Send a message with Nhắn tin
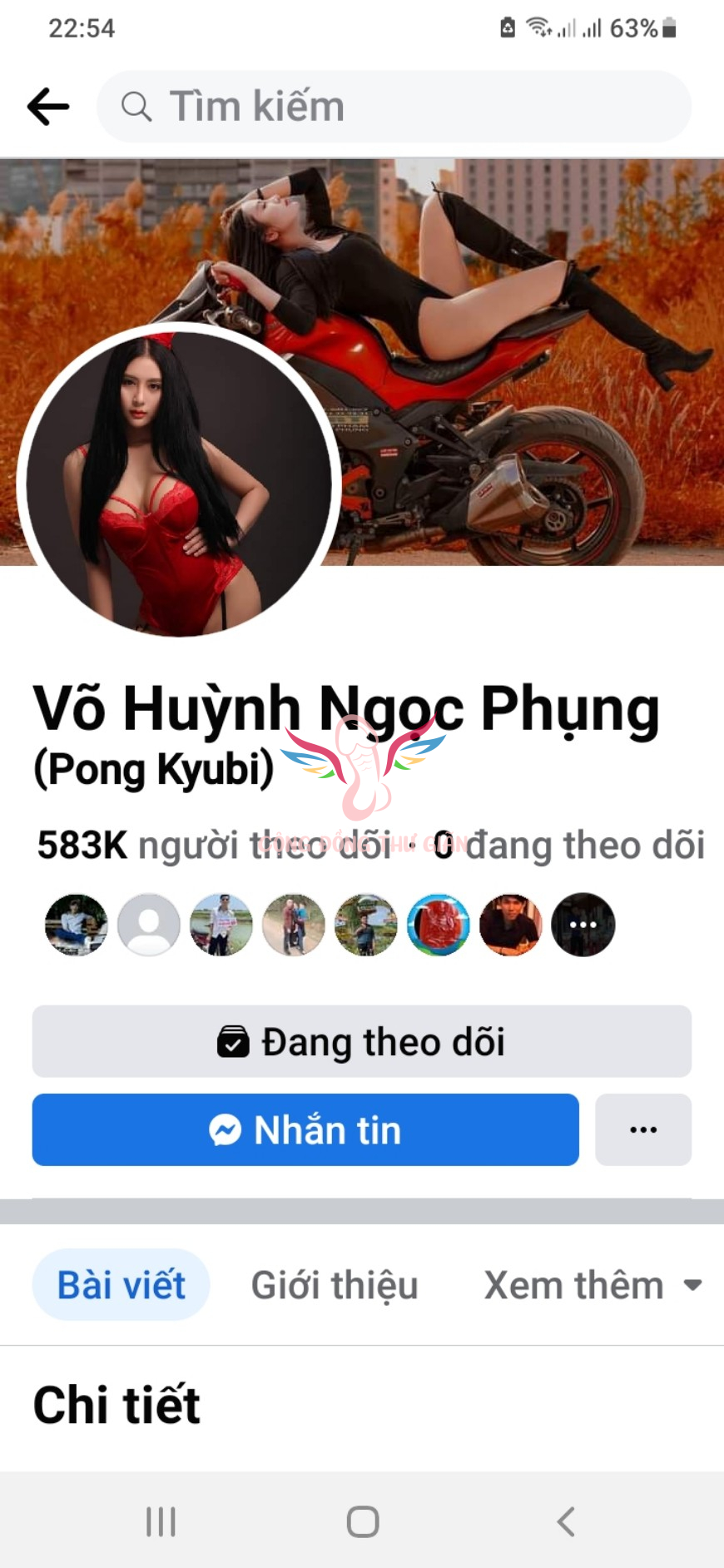The width and height of the screenshot is (724, 1568). (305, 1129)
